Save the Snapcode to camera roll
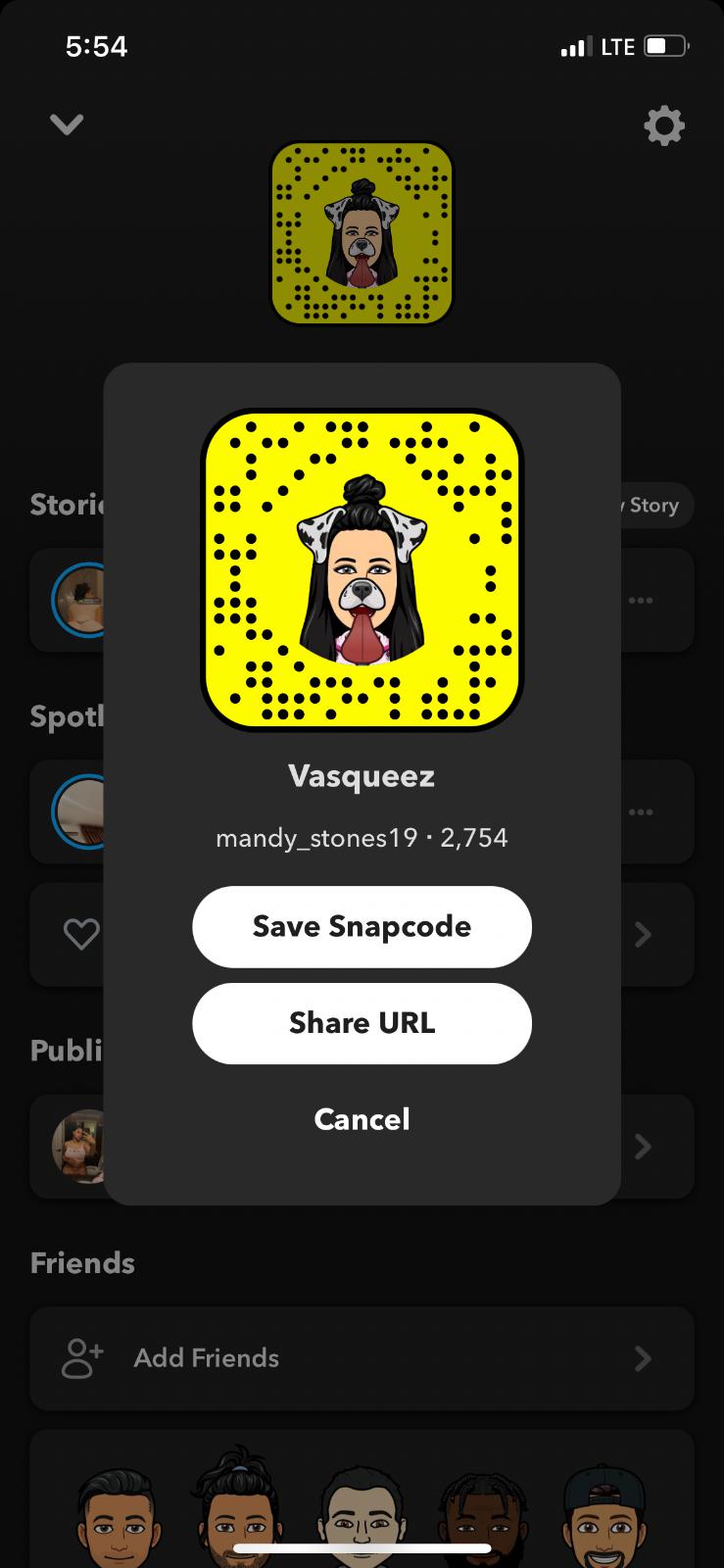 tap(362, 926)
